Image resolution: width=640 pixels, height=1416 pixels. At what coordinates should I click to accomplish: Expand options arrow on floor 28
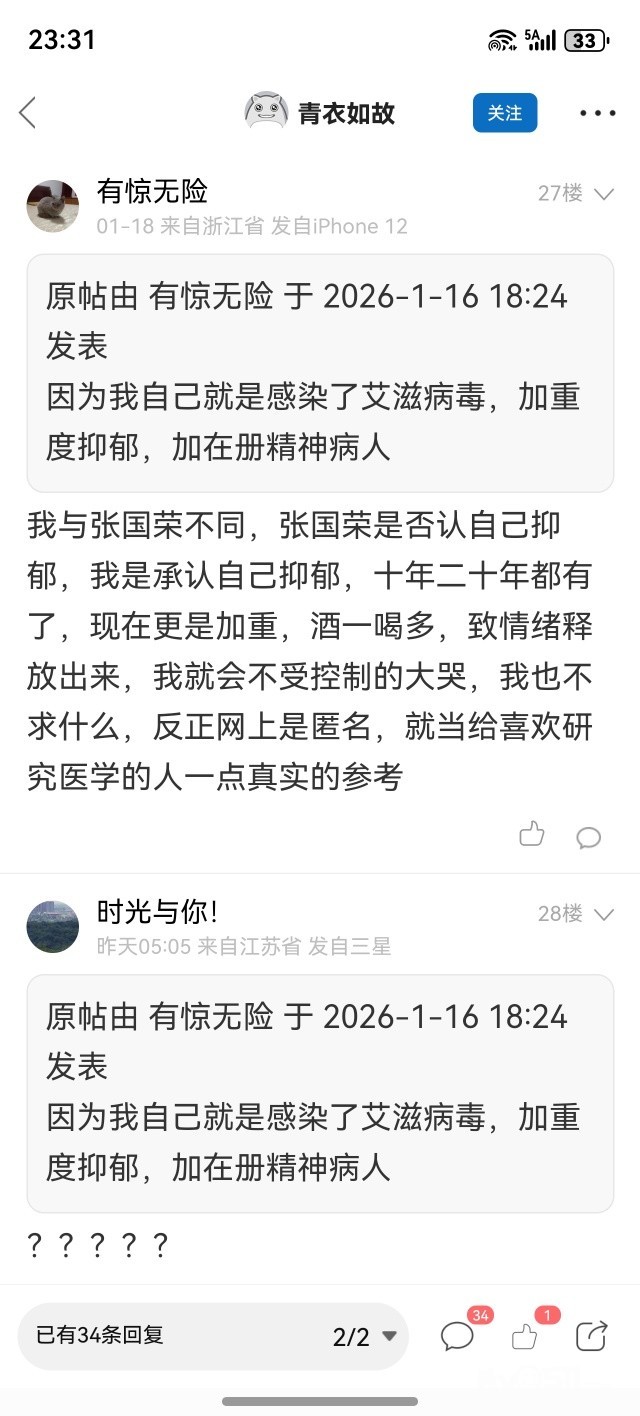[604, 914]
